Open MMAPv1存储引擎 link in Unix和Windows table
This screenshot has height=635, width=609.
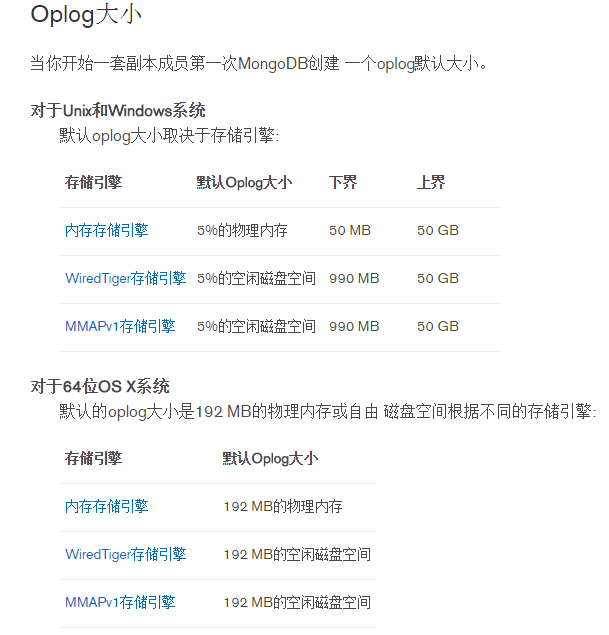[x=120, y=327]
